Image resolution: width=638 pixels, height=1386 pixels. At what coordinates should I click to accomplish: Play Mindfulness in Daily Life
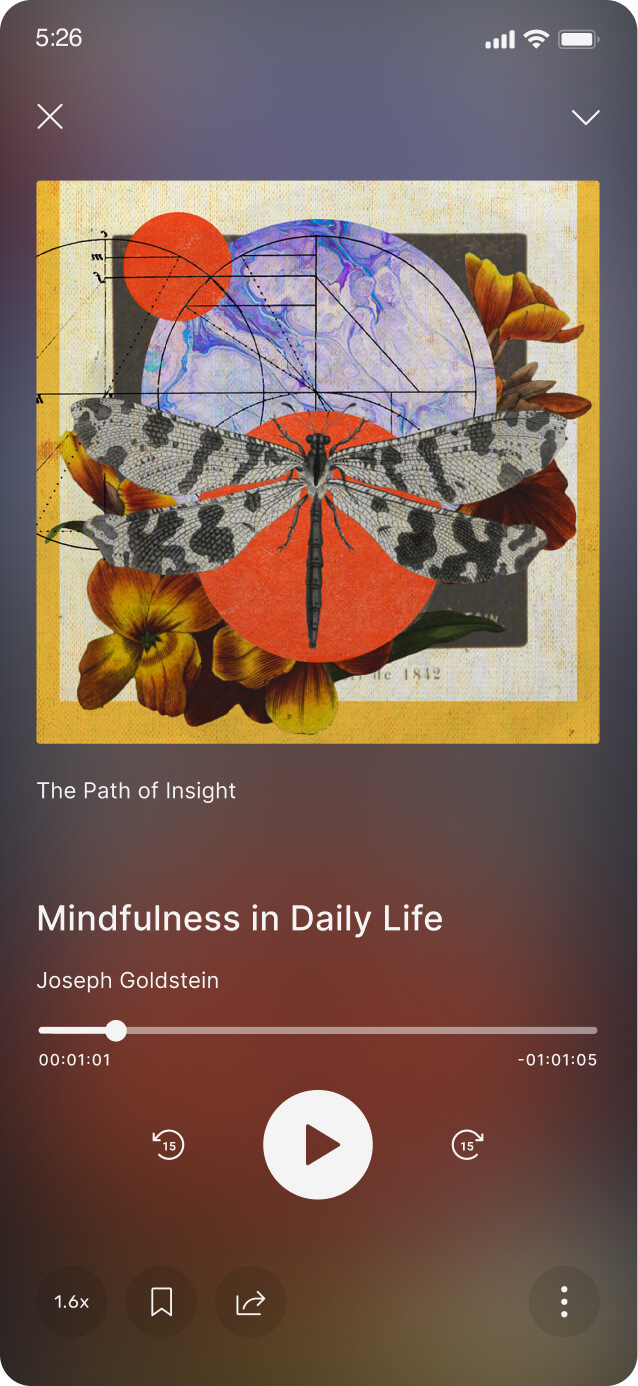pyautogui.click(x=318, y=1144)
